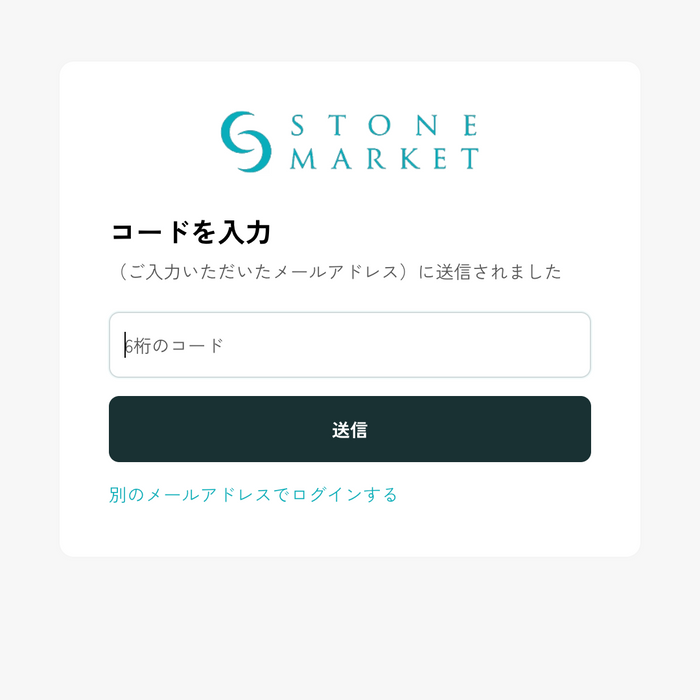Image resolution: width=700 pixels, height=700 pixels.
Task: Submit the code with the 送信 button
Action: tap(349, 429)
